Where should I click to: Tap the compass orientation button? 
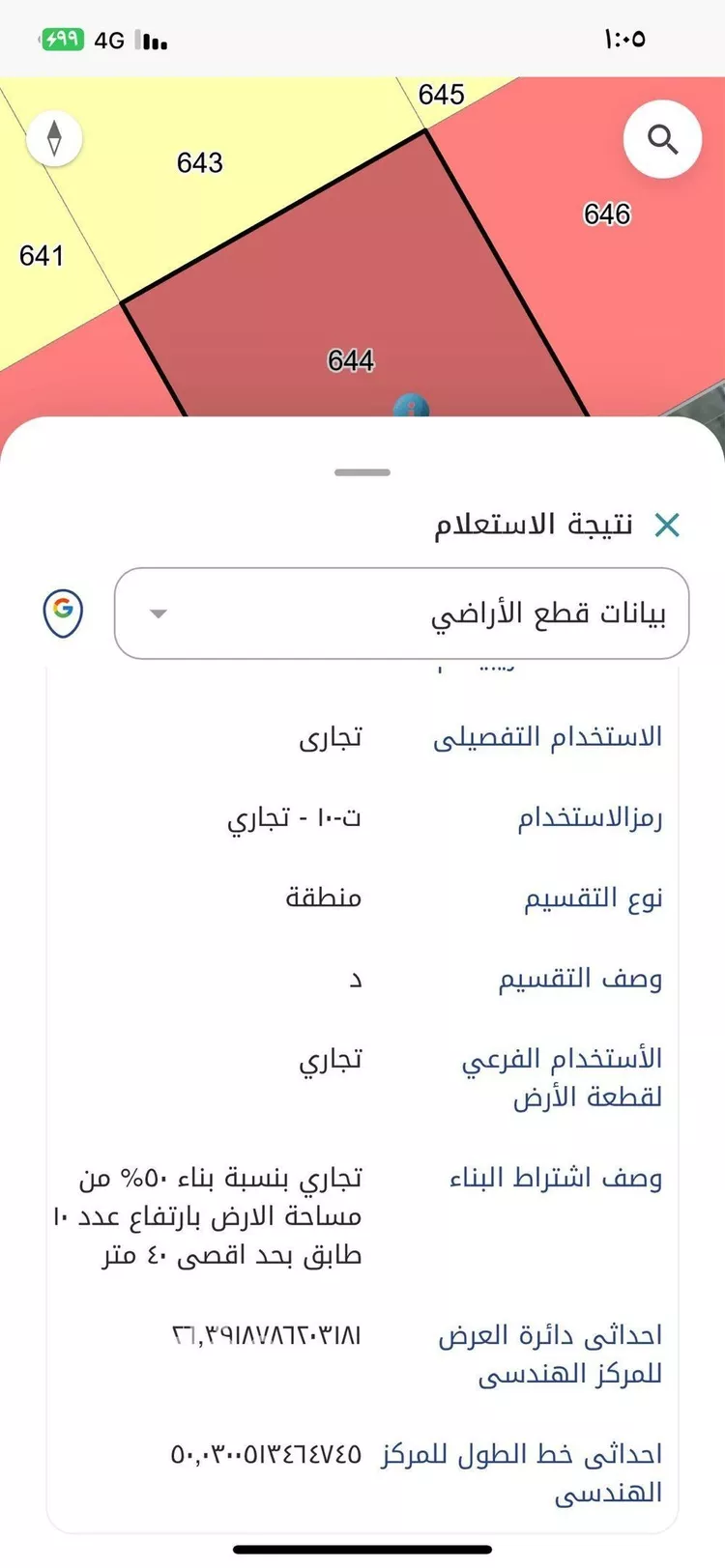54,137
